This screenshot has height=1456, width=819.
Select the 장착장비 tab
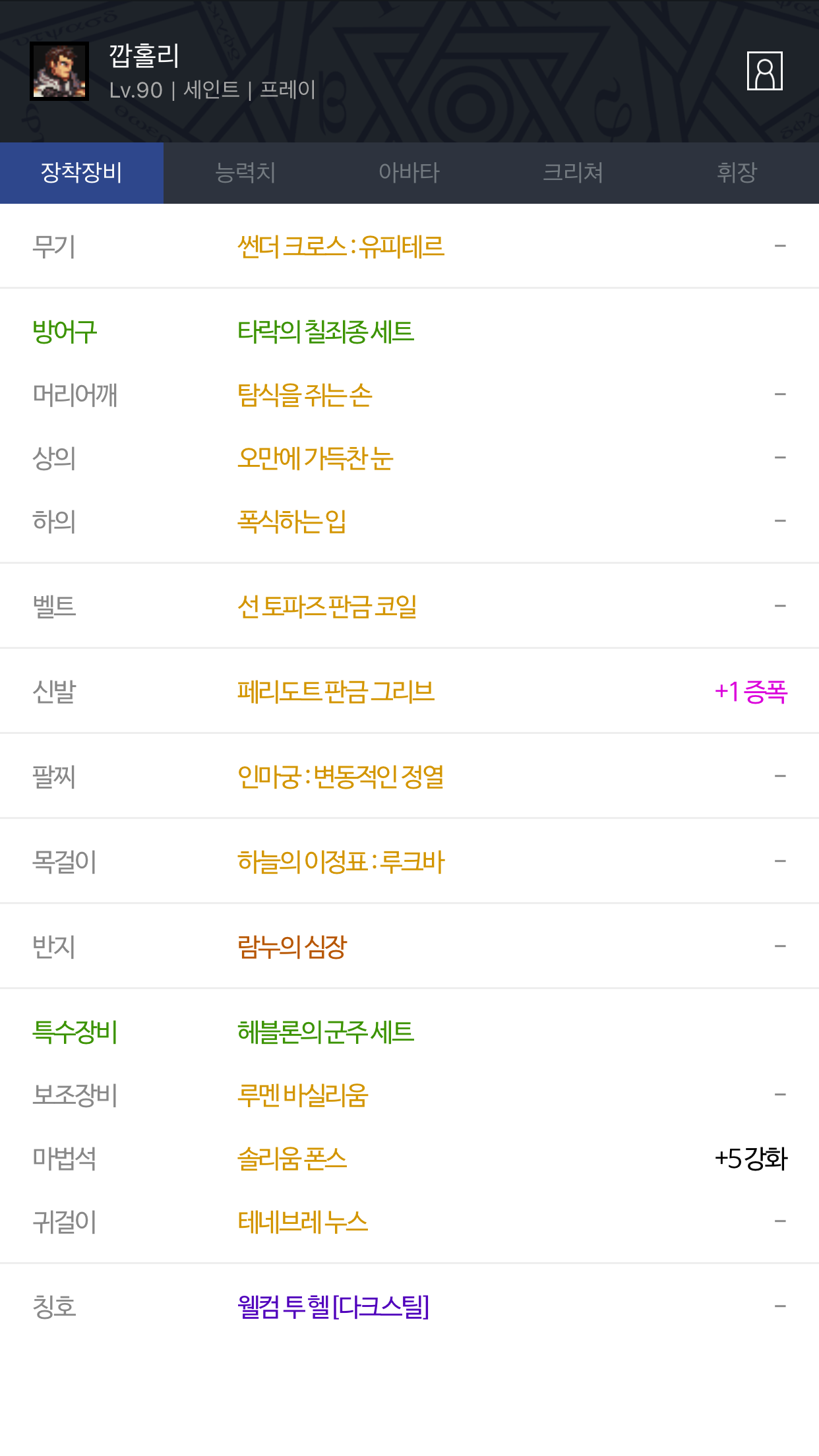(x=82, y=173)
